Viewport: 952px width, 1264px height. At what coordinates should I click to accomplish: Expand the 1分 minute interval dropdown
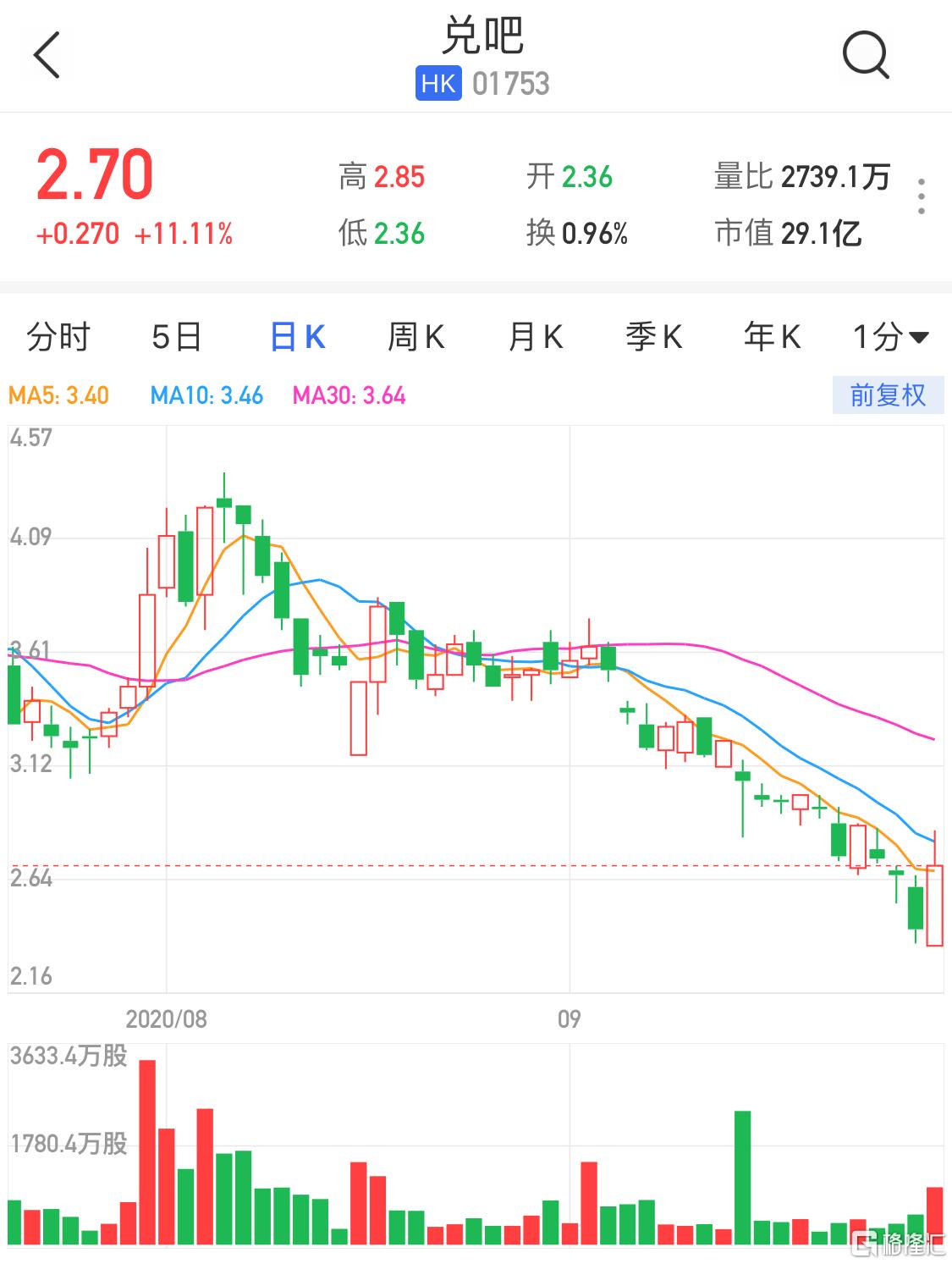890,337
